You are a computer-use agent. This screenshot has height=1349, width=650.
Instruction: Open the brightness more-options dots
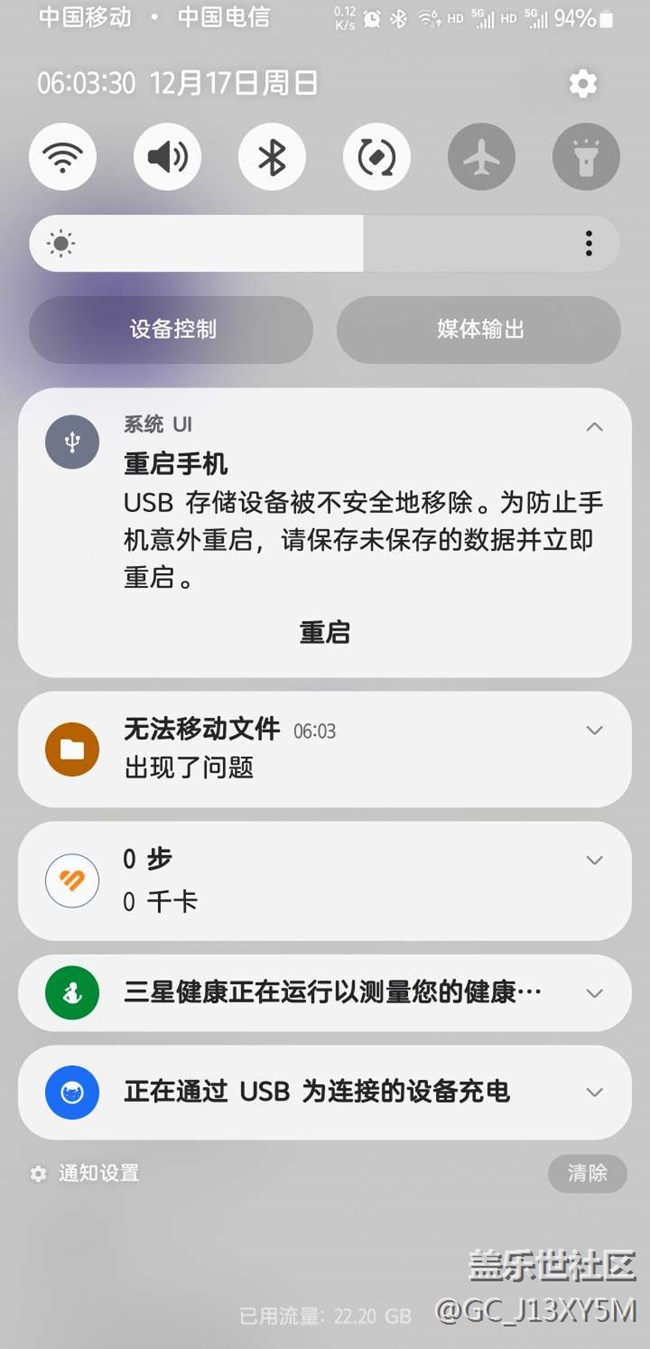(589, 243)
